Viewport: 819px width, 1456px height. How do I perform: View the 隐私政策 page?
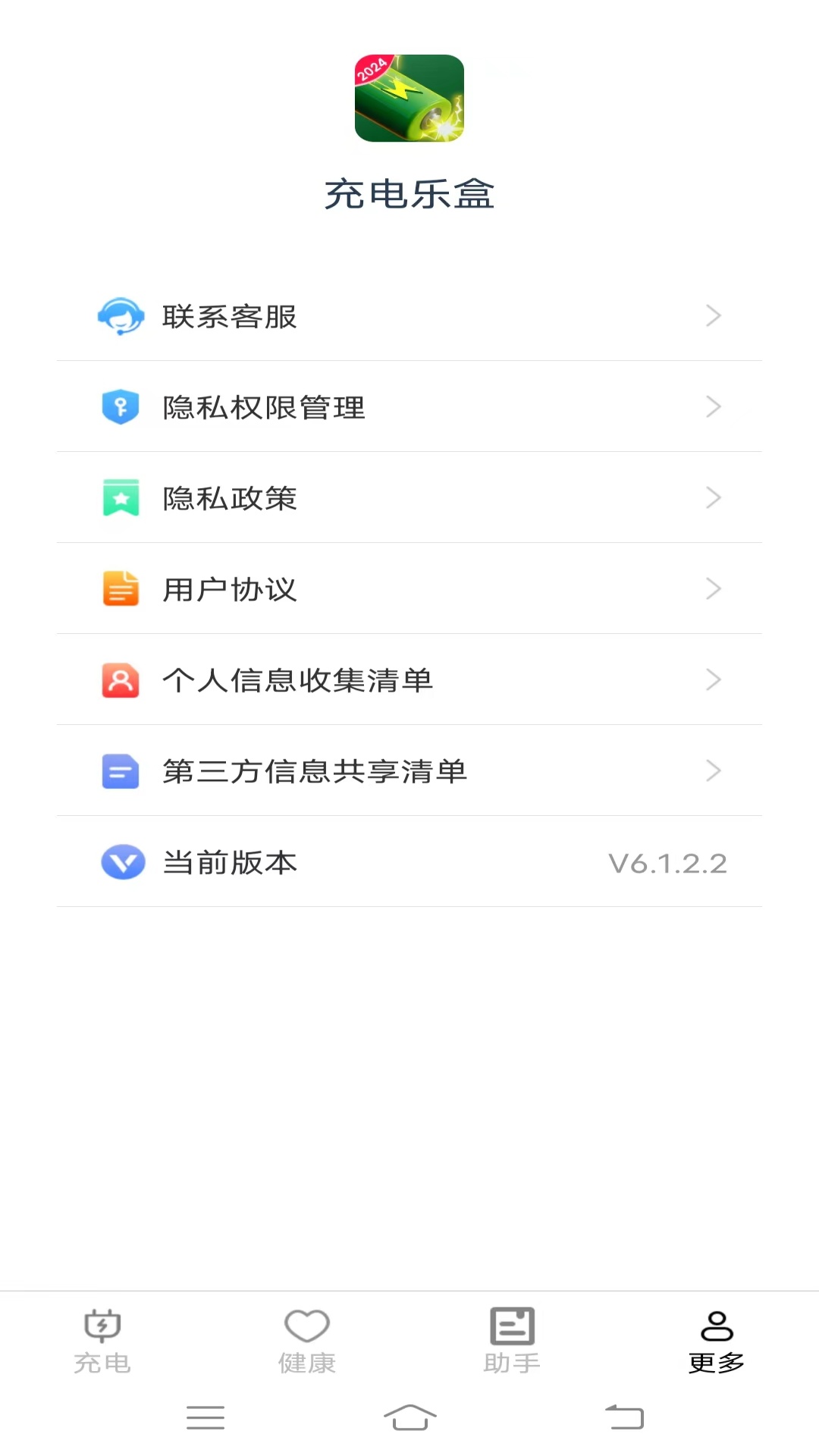coord(409,498)
